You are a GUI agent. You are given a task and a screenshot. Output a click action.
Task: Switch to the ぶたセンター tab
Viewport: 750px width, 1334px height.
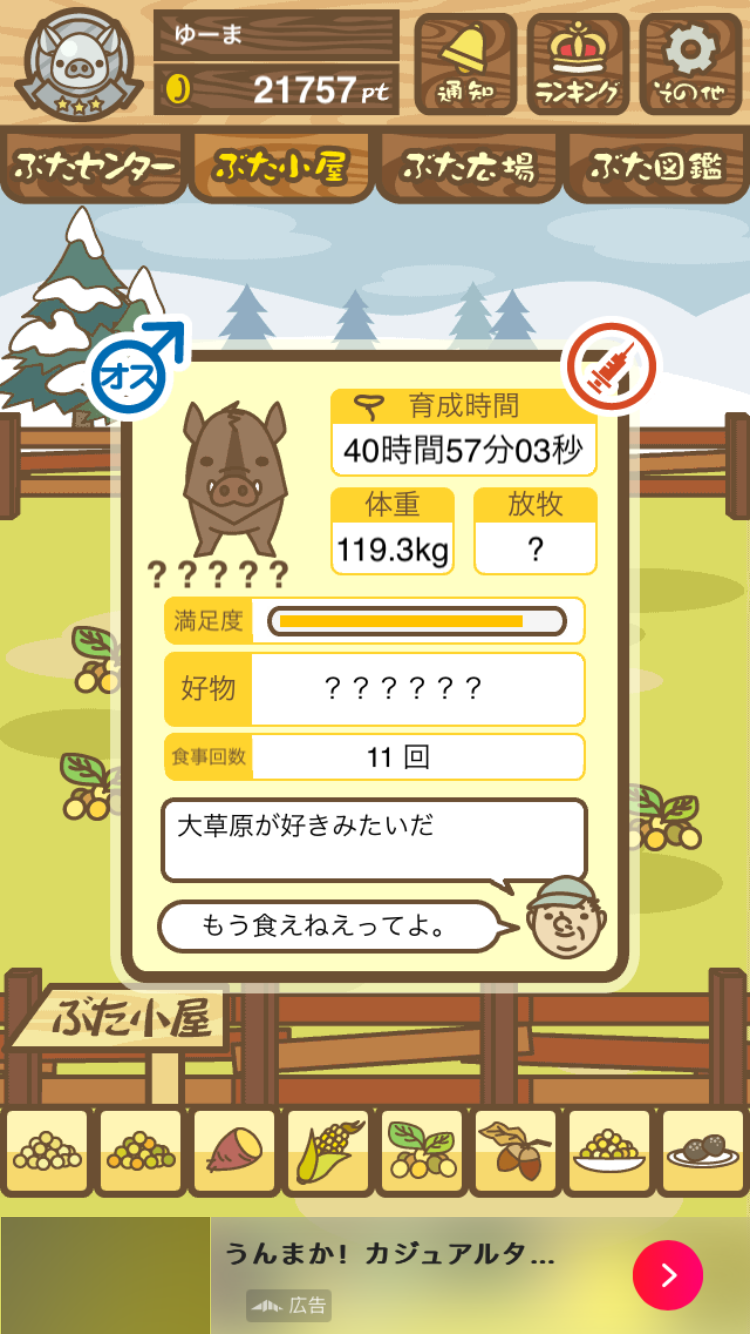(x=94, y=166)
